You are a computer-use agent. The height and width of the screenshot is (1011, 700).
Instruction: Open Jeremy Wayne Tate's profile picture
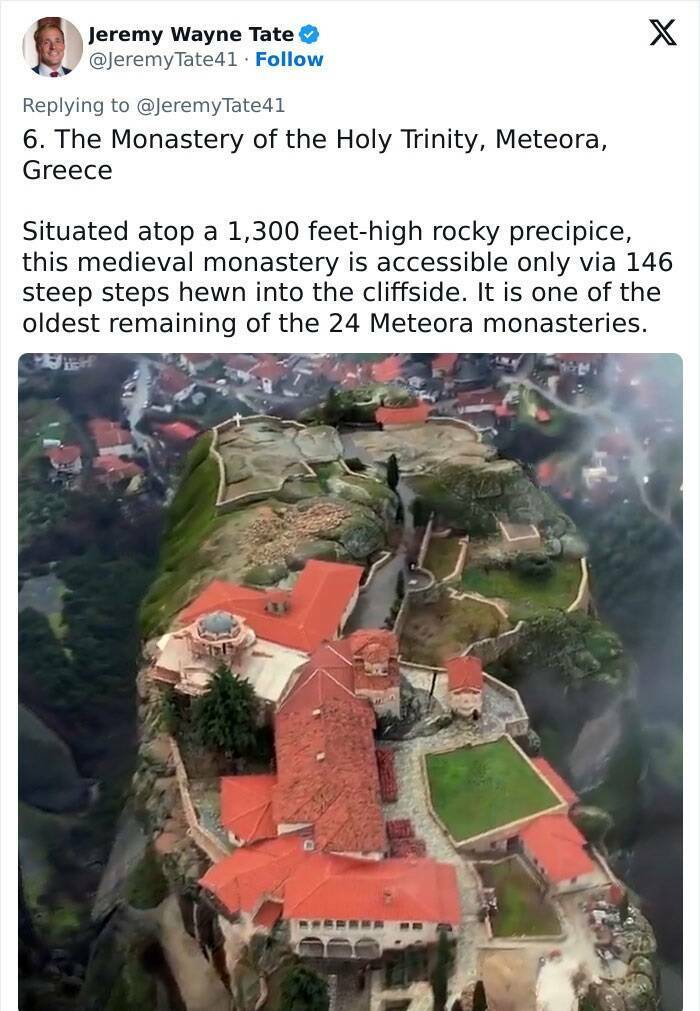52,47
